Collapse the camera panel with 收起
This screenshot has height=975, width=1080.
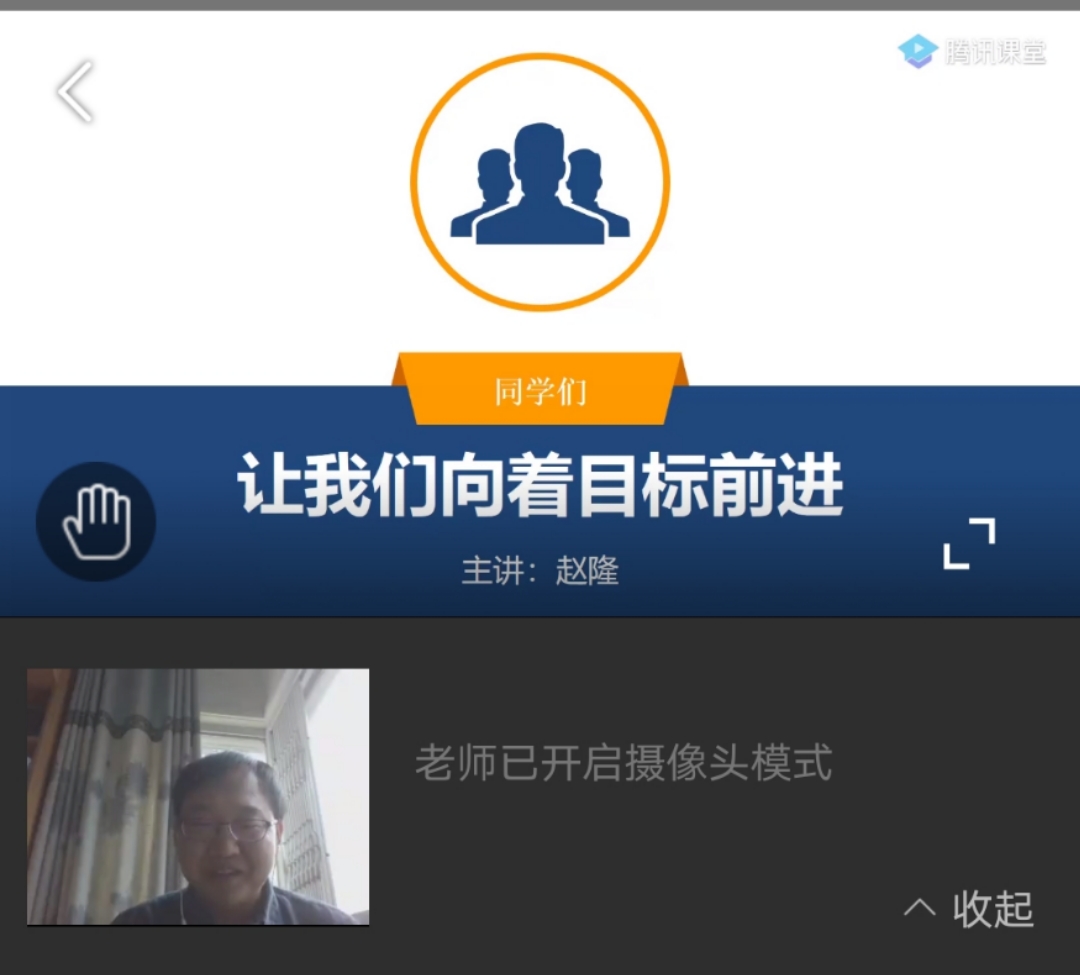pyautogui.click(x=968, y=908)
